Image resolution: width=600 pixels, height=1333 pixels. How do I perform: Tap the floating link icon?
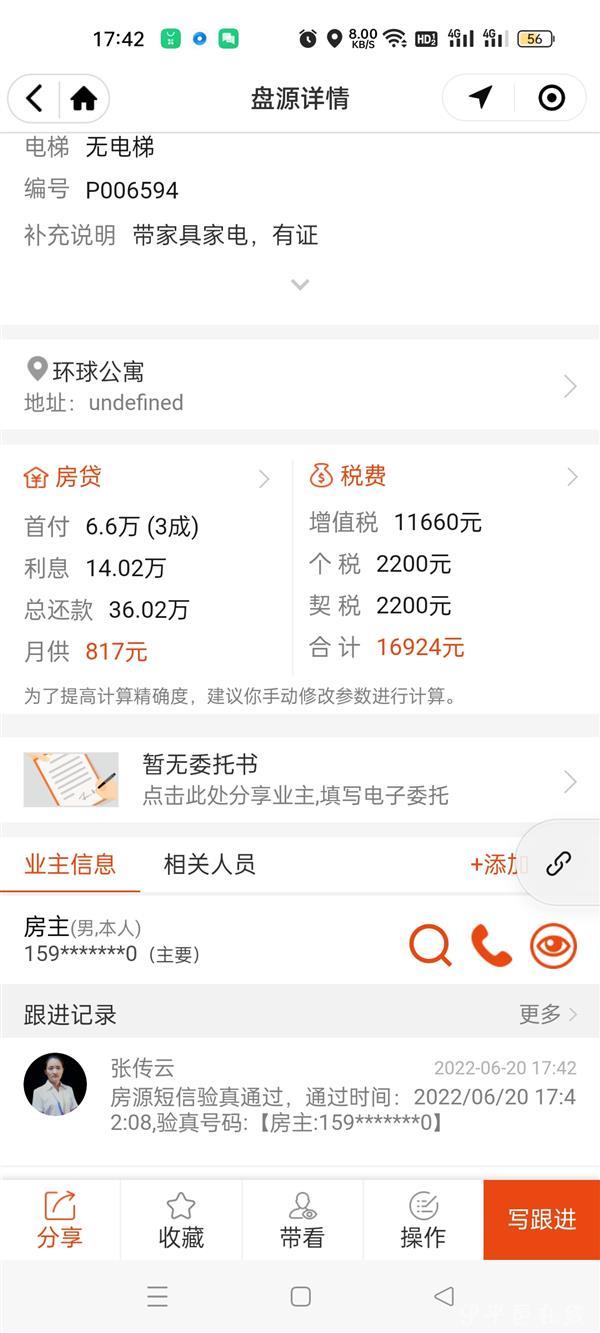tap(559, 864)
